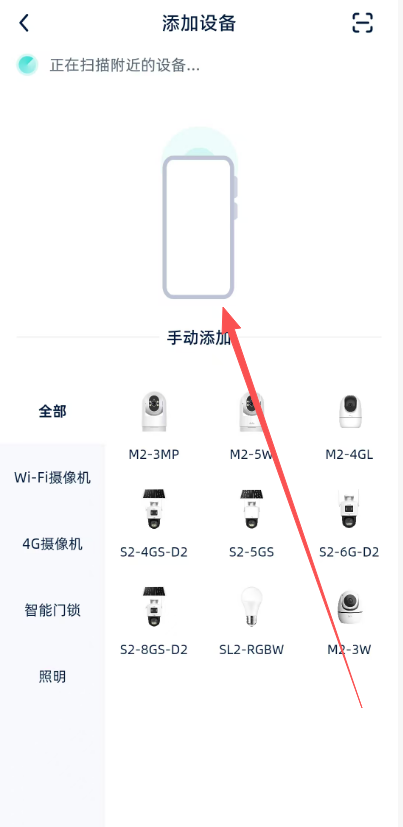The height and width of the screenshot is (827, 403).
Task: Open the QR code scanner icon
Action: [x=362, y=23]
